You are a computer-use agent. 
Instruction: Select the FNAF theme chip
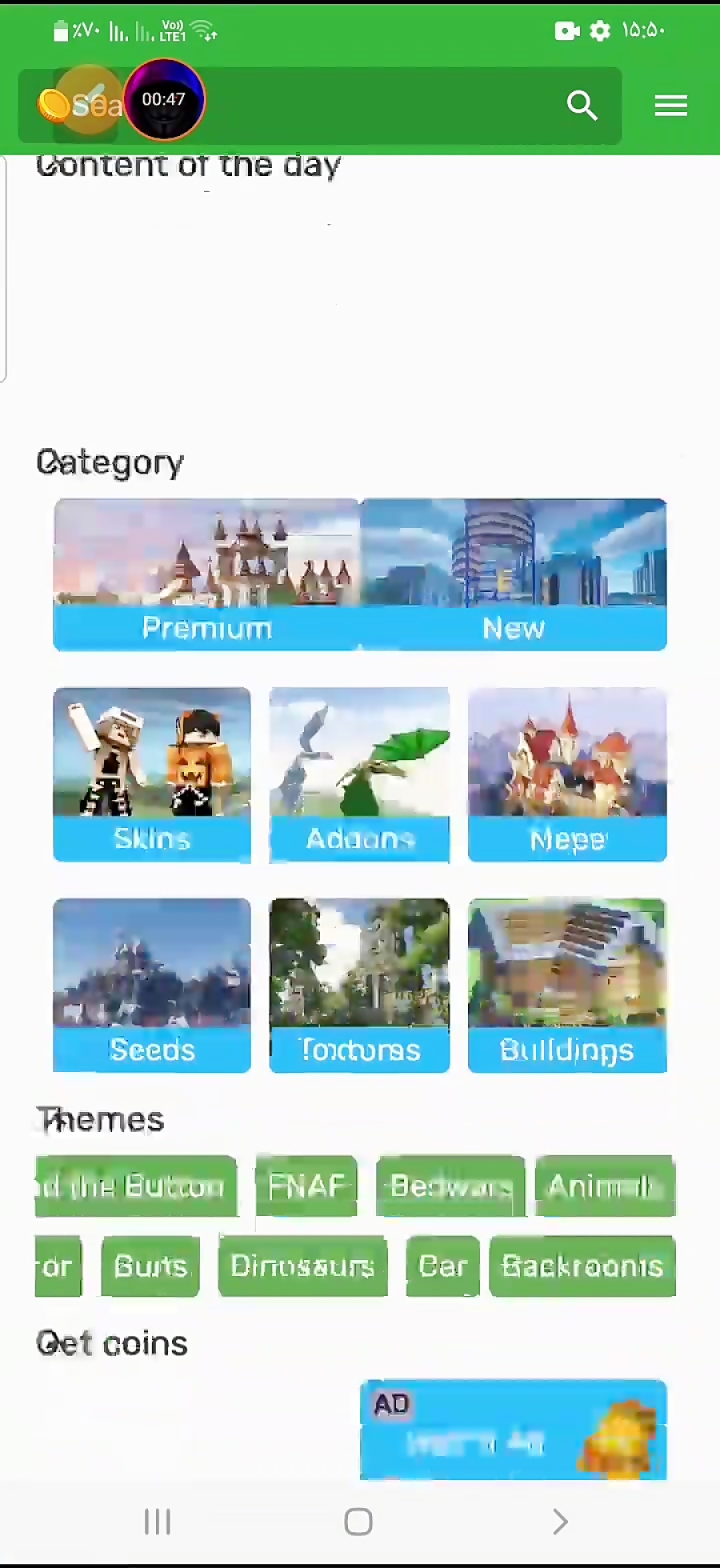[x=306, y=1186]
